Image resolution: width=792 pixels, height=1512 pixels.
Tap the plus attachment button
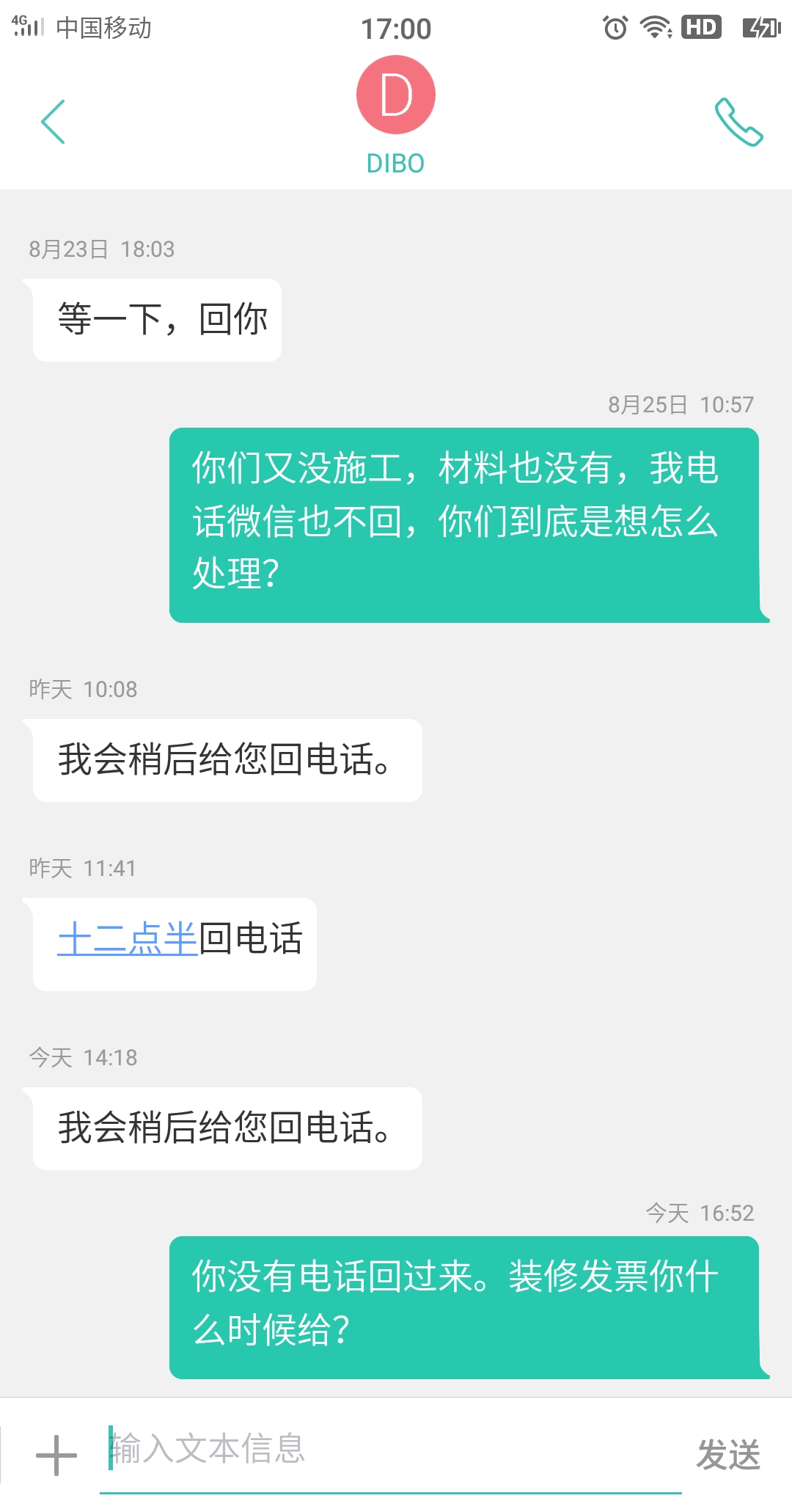(x=56, y=1455)
